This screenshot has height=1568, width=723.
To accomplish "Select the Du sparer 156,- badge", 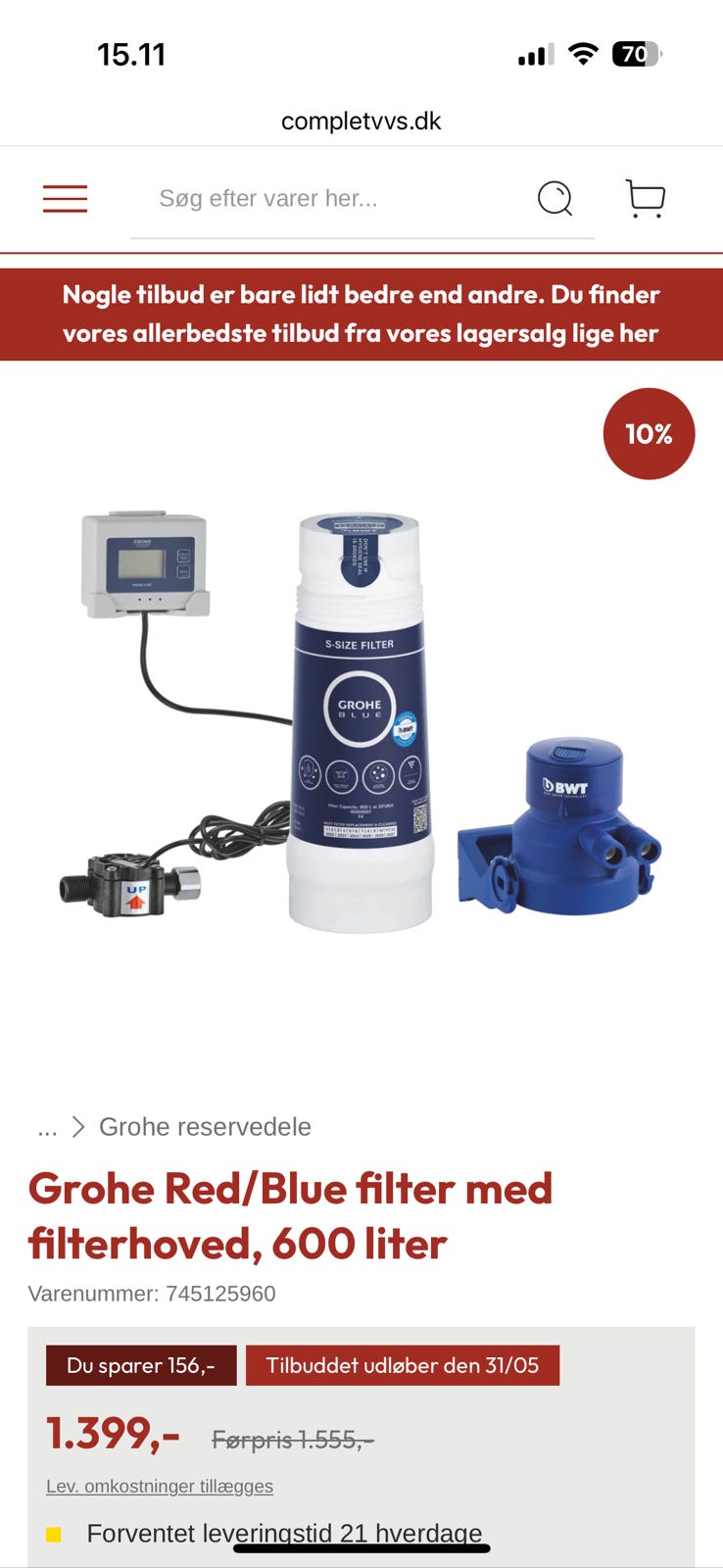I will 141,1364.
